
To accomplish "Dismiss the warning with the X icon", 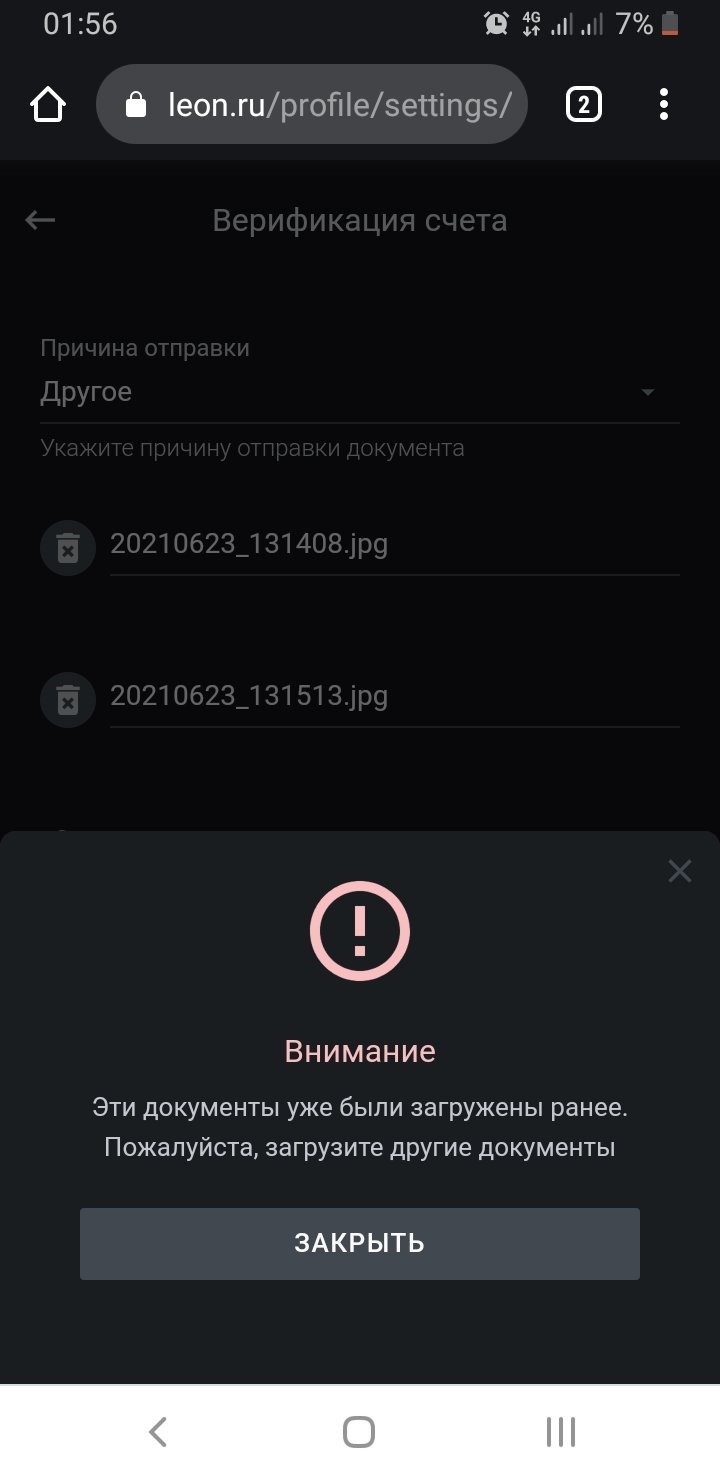I will (x=679, y=871).
